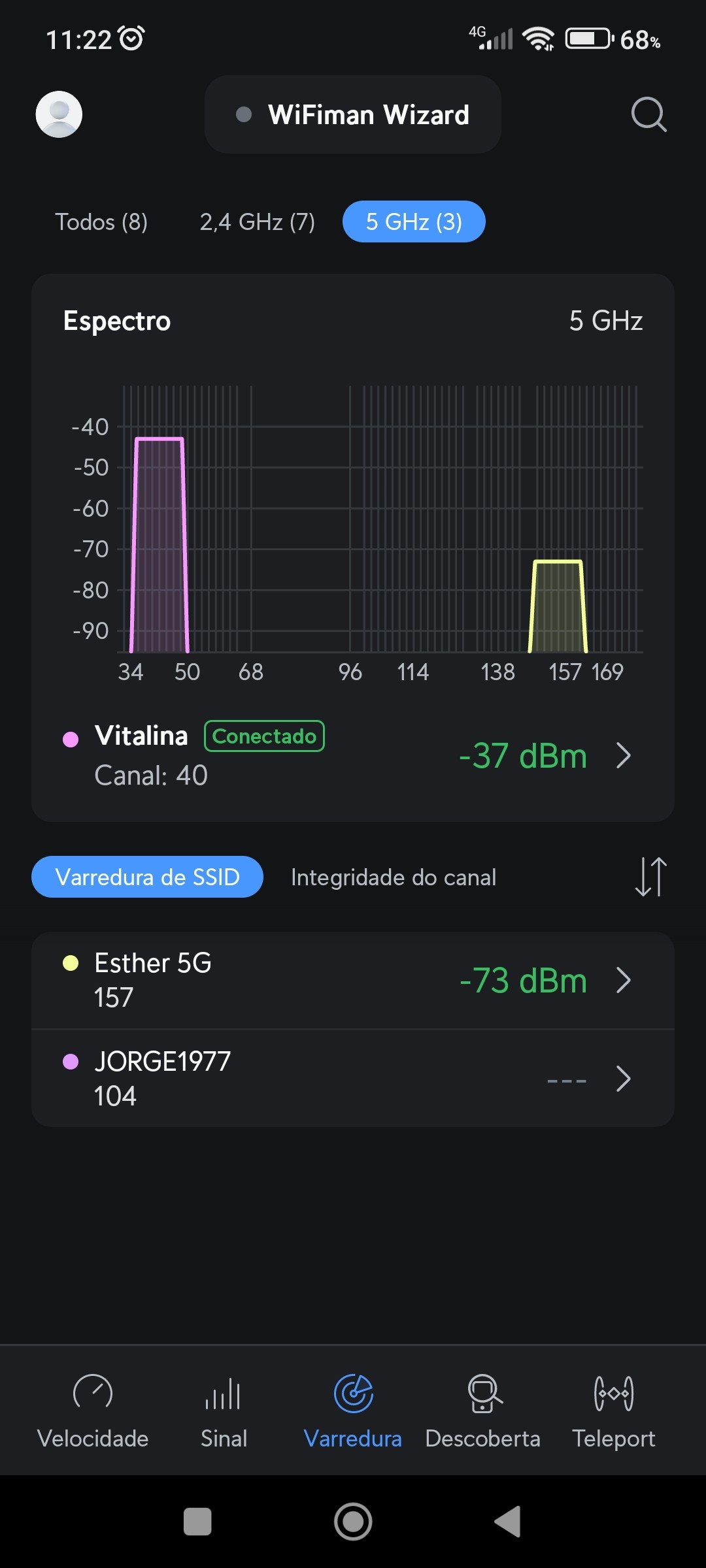The width and height of the screenshot is (706, 1568).
Task: Switch to Integridade do canal
Action: 394,877
